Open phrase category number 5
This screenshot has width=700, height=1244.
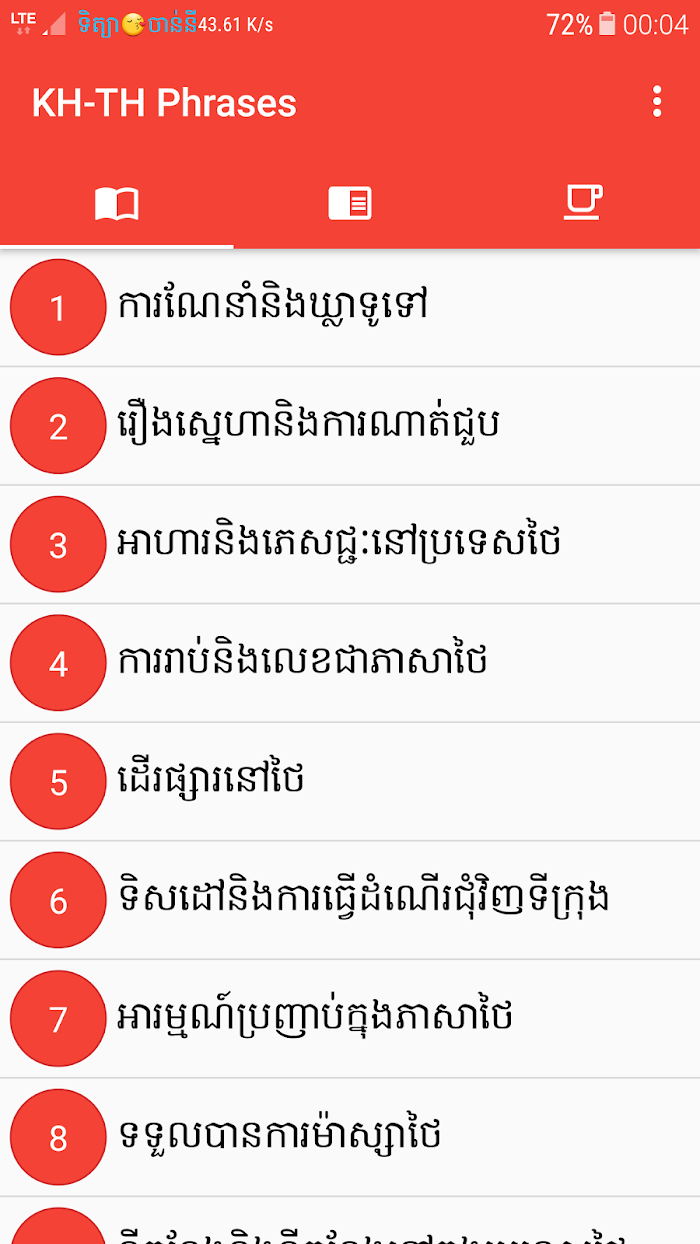(350, 782)
